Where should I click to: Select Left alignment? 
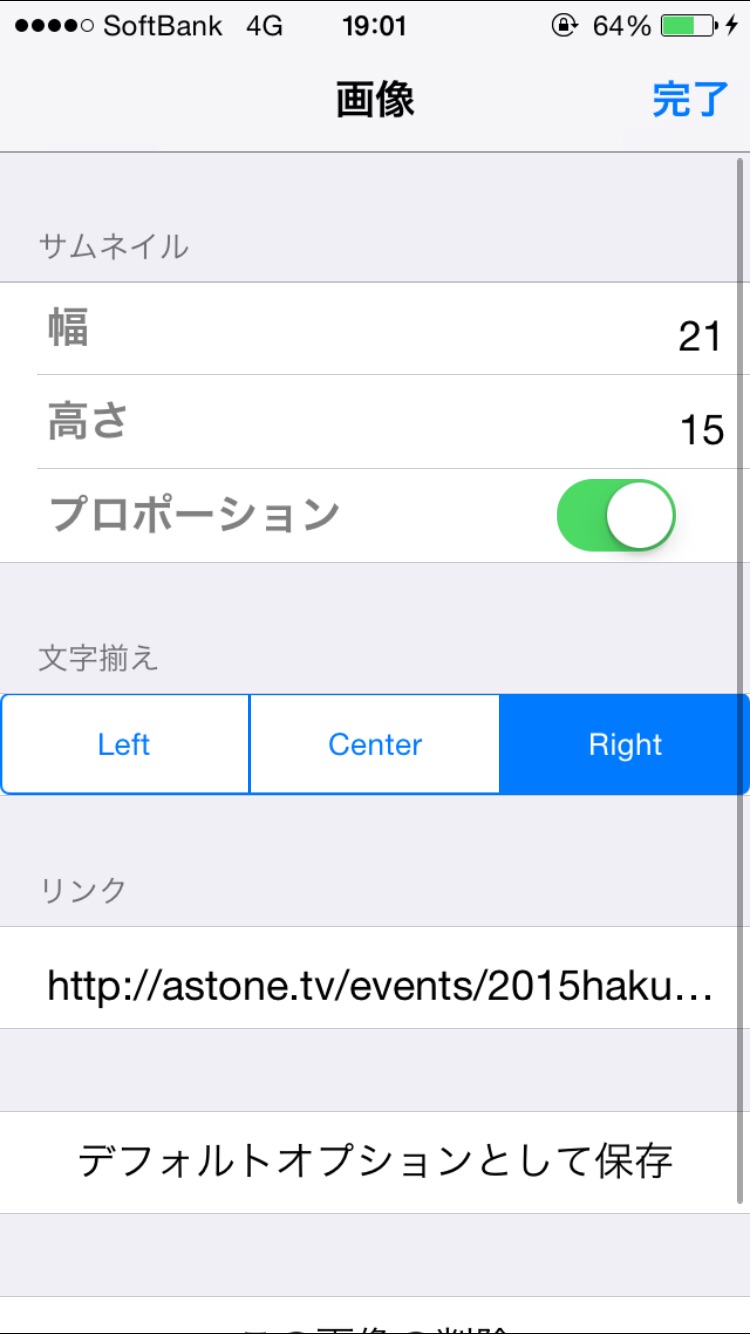tap(125, 744)
